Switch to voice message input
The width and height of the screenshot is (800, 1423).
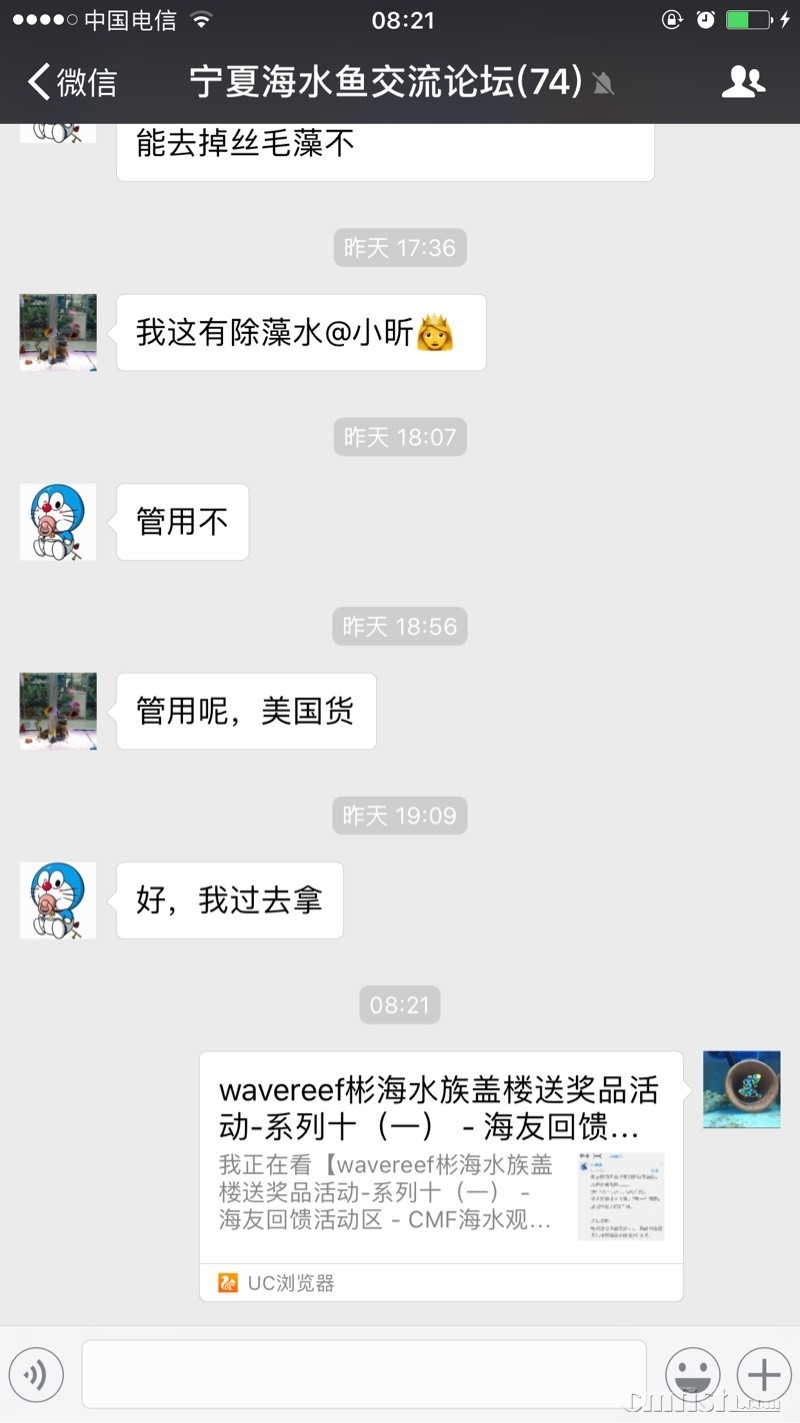(36, 1375)
